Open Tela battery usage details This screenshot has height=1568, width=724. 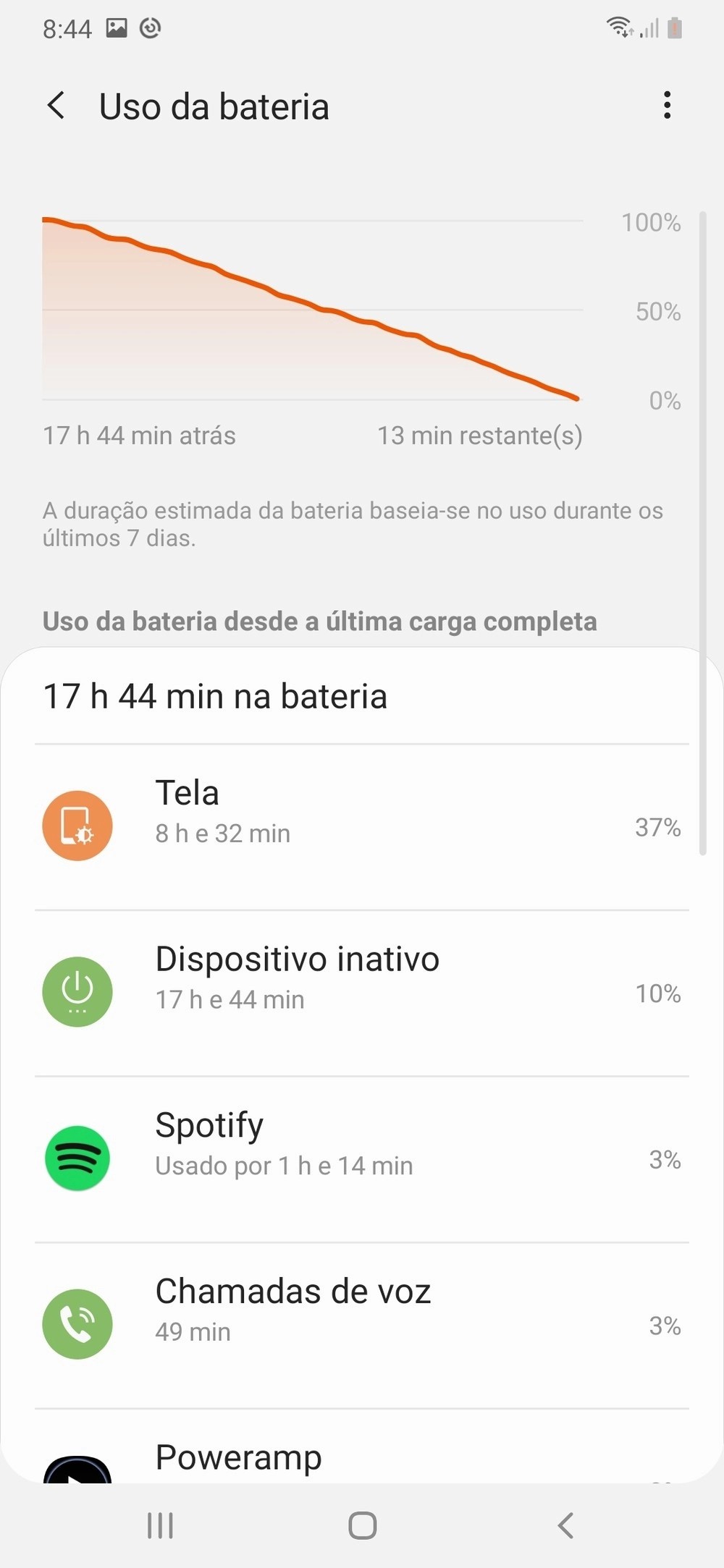362,826
